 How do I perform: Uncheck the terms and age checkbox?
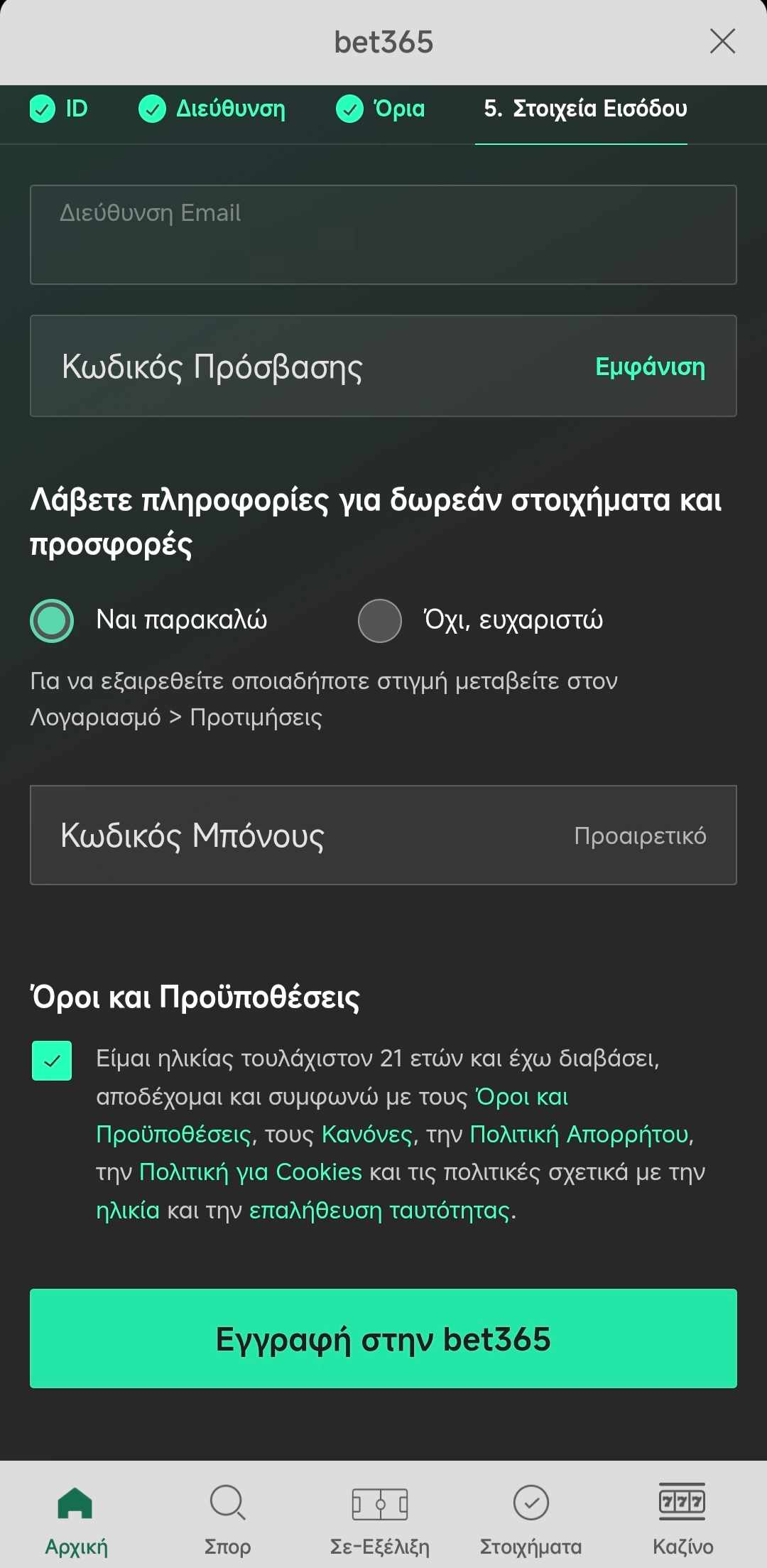52,1060
